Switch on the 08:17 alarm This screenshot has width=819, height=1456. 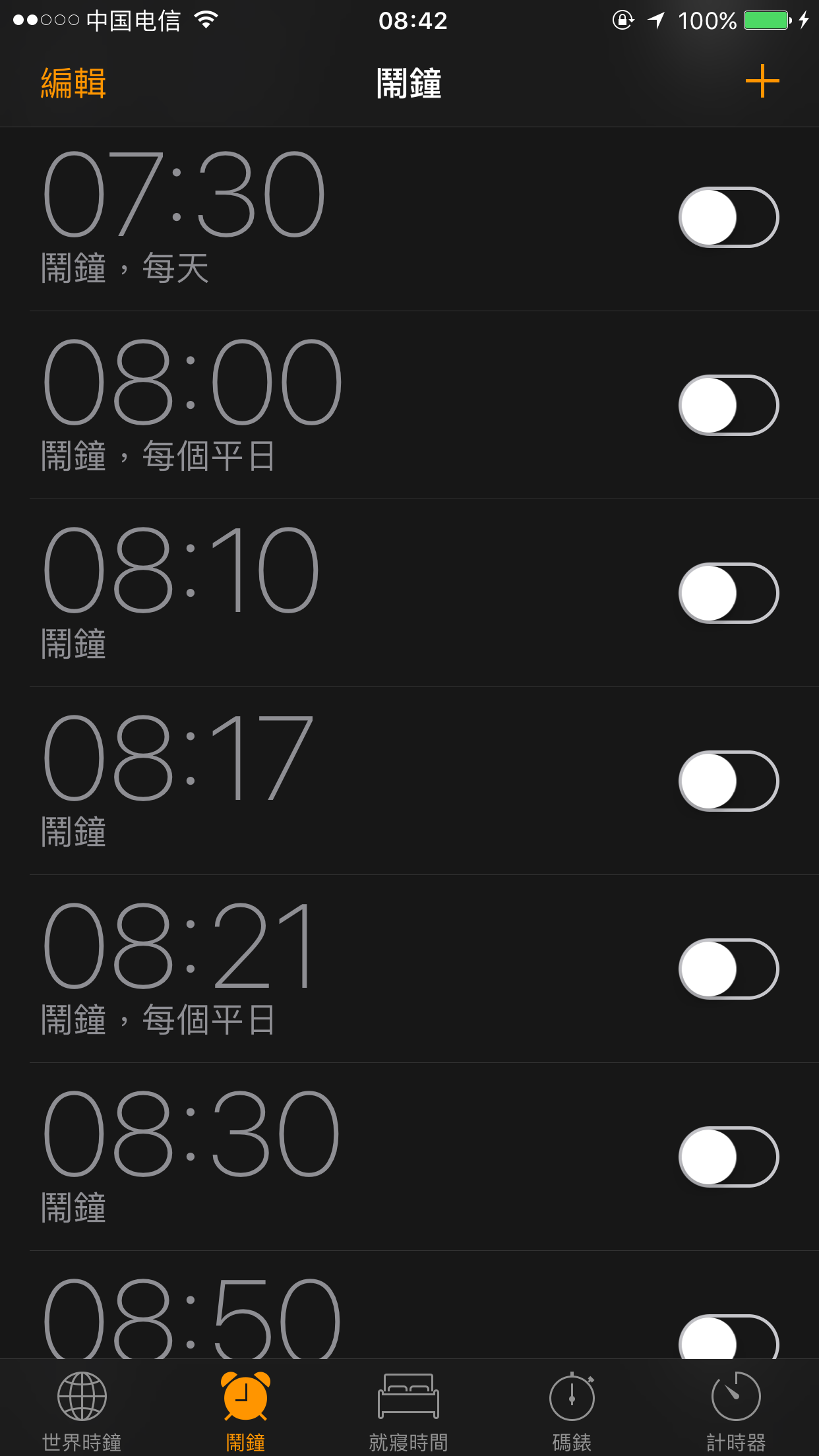pos(728,781)
